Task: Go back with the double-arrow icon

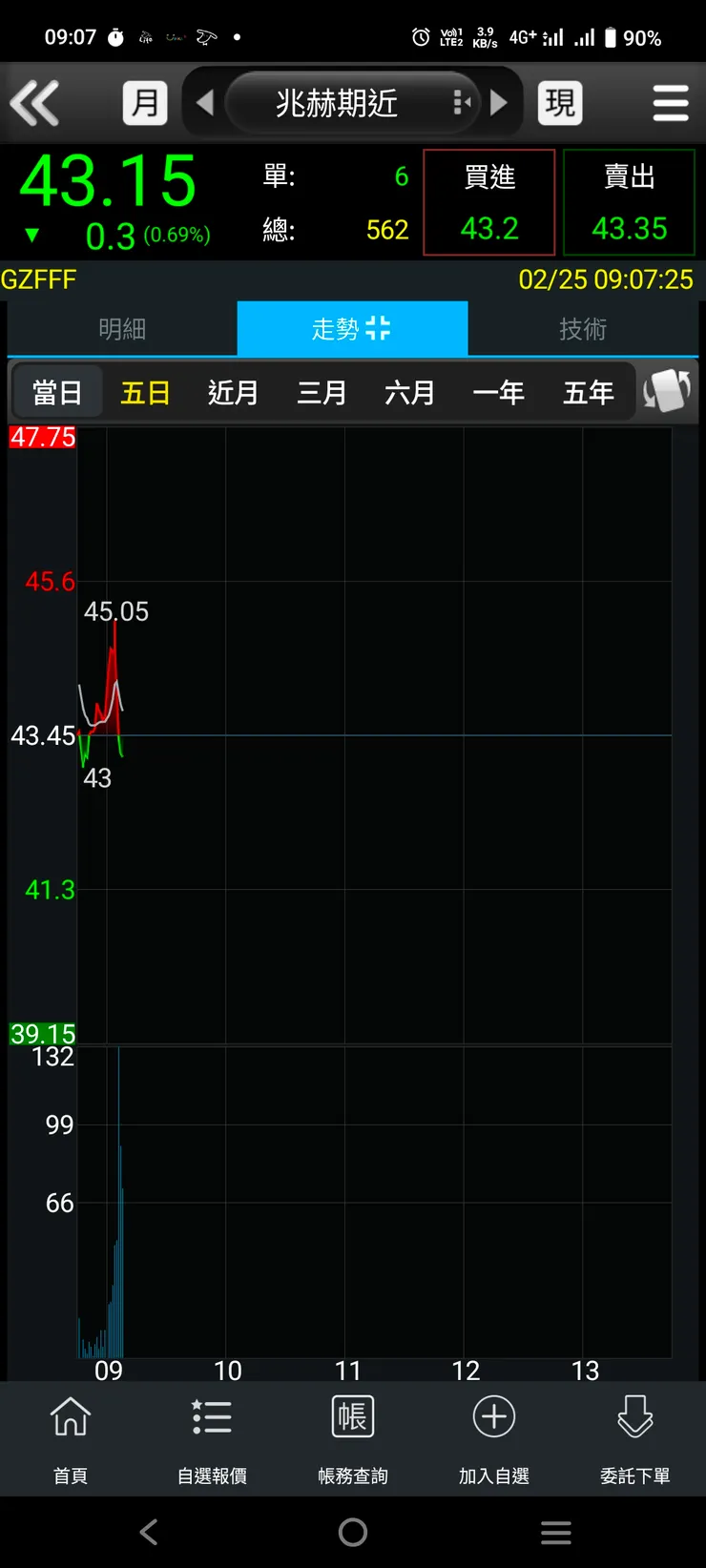Action: [35, 103]
